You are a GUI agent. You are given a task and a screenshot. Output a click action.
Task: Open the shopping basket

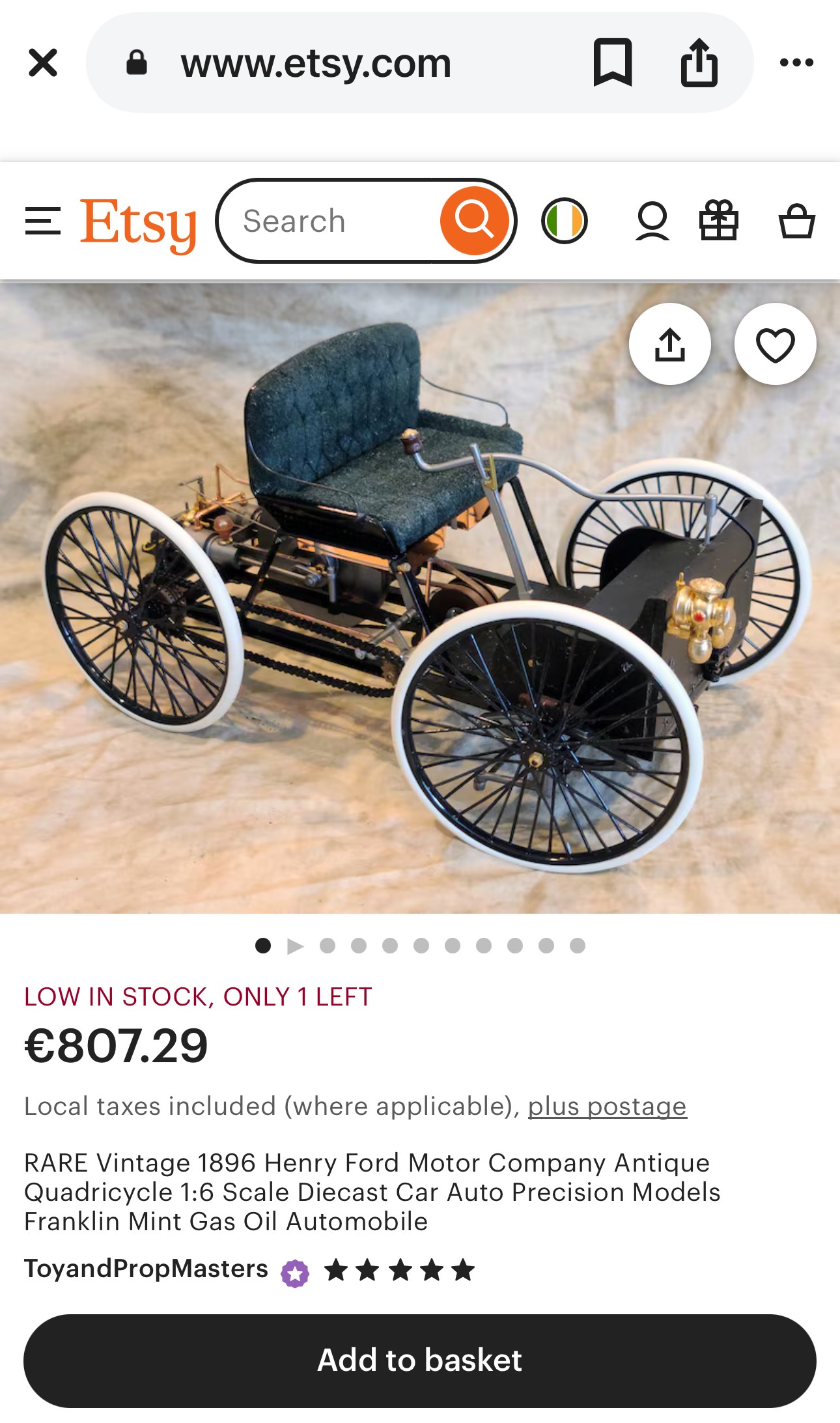coord(796,221)
